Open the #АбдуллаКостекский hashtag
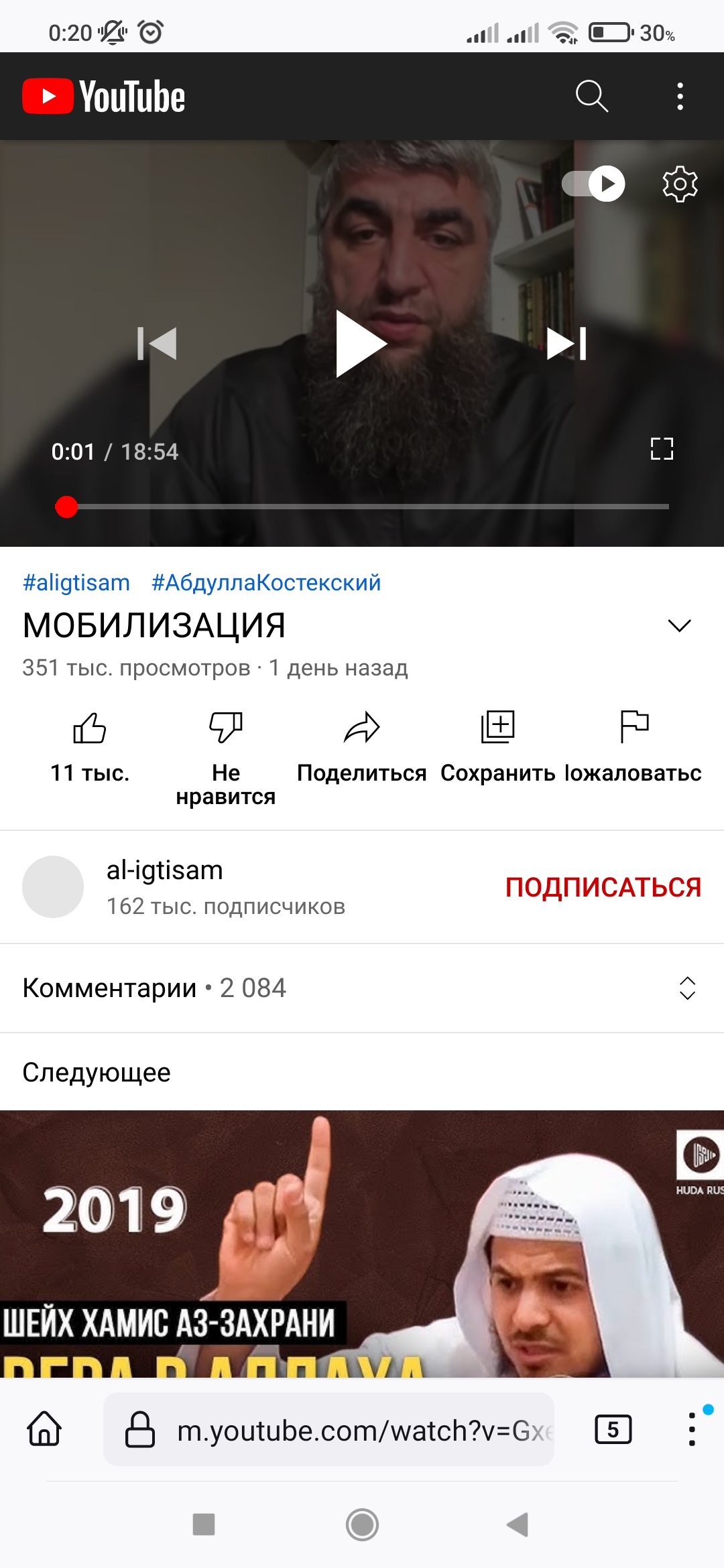 click(266, 582)
